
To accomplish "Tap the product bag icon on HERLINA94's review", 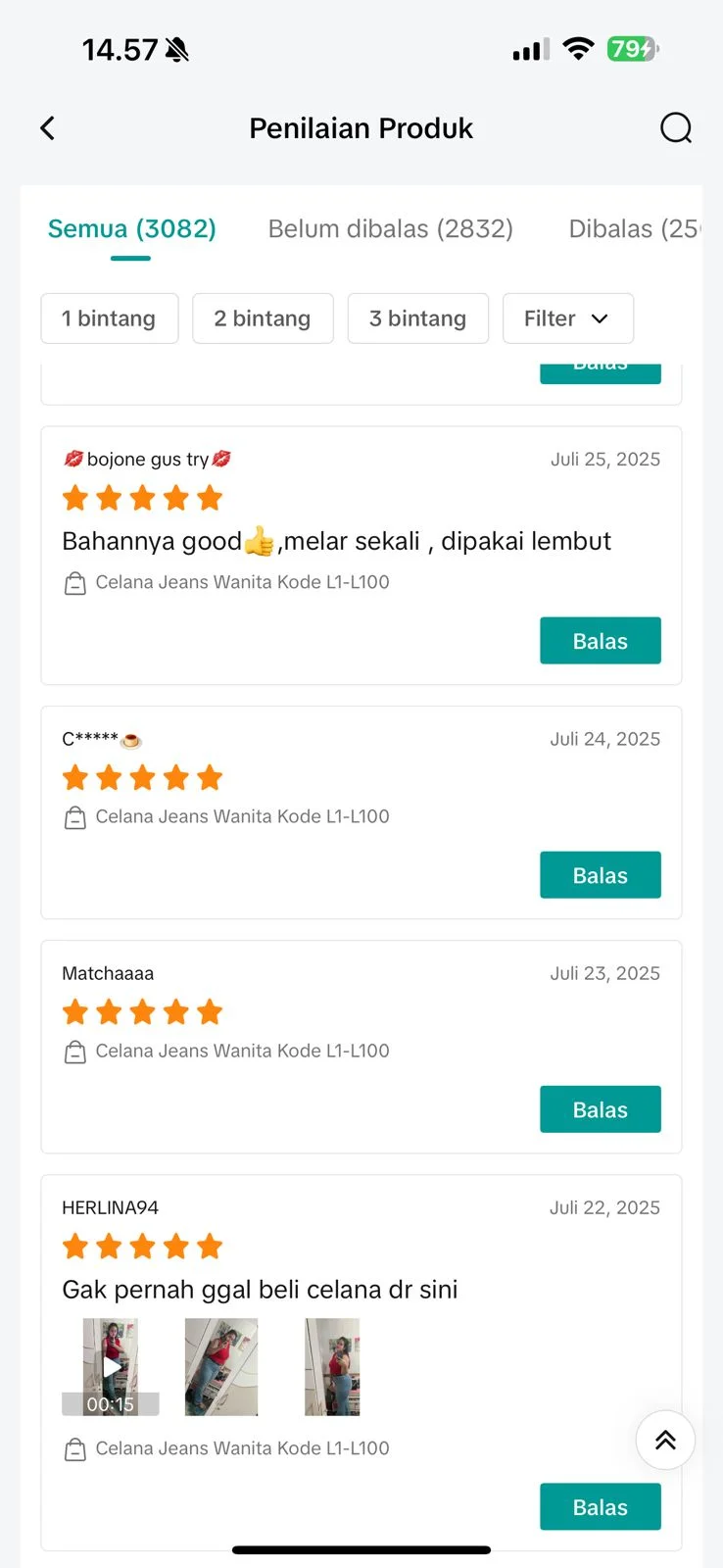I will [75, 1448].
